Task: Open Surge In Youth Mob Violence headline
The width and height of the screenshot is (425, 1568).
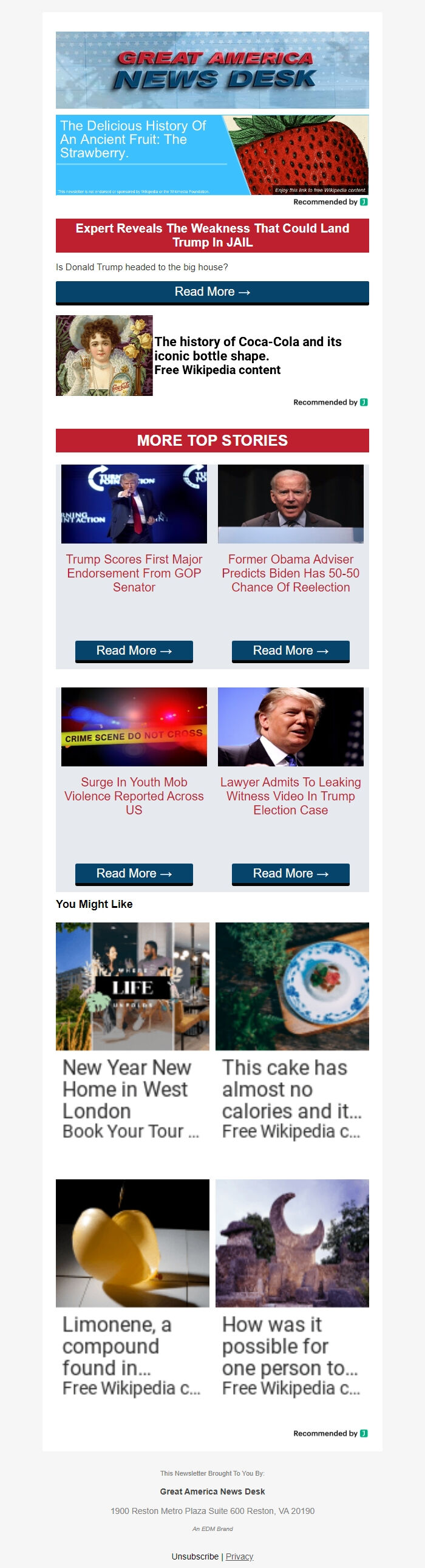Action: click(134, 796)
